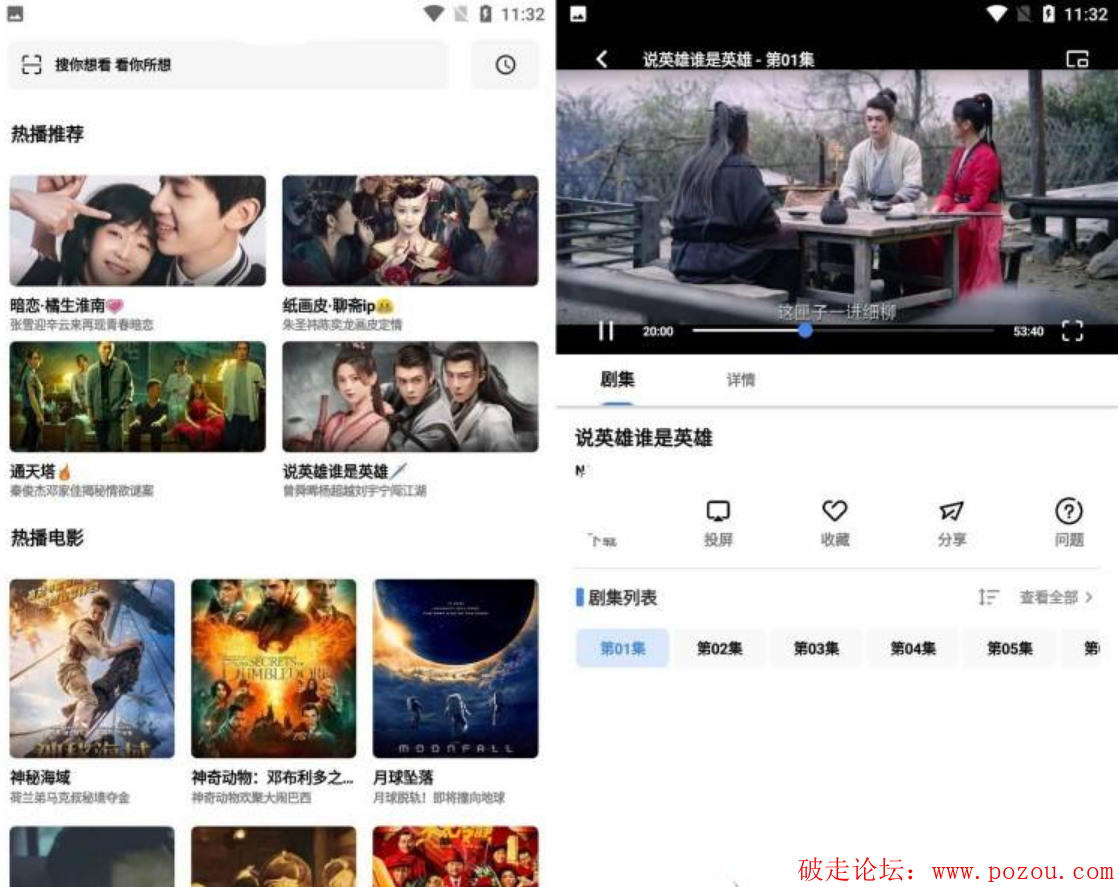Report a problem via 问题
The image size is (1119, 887).
[1068, 522]
